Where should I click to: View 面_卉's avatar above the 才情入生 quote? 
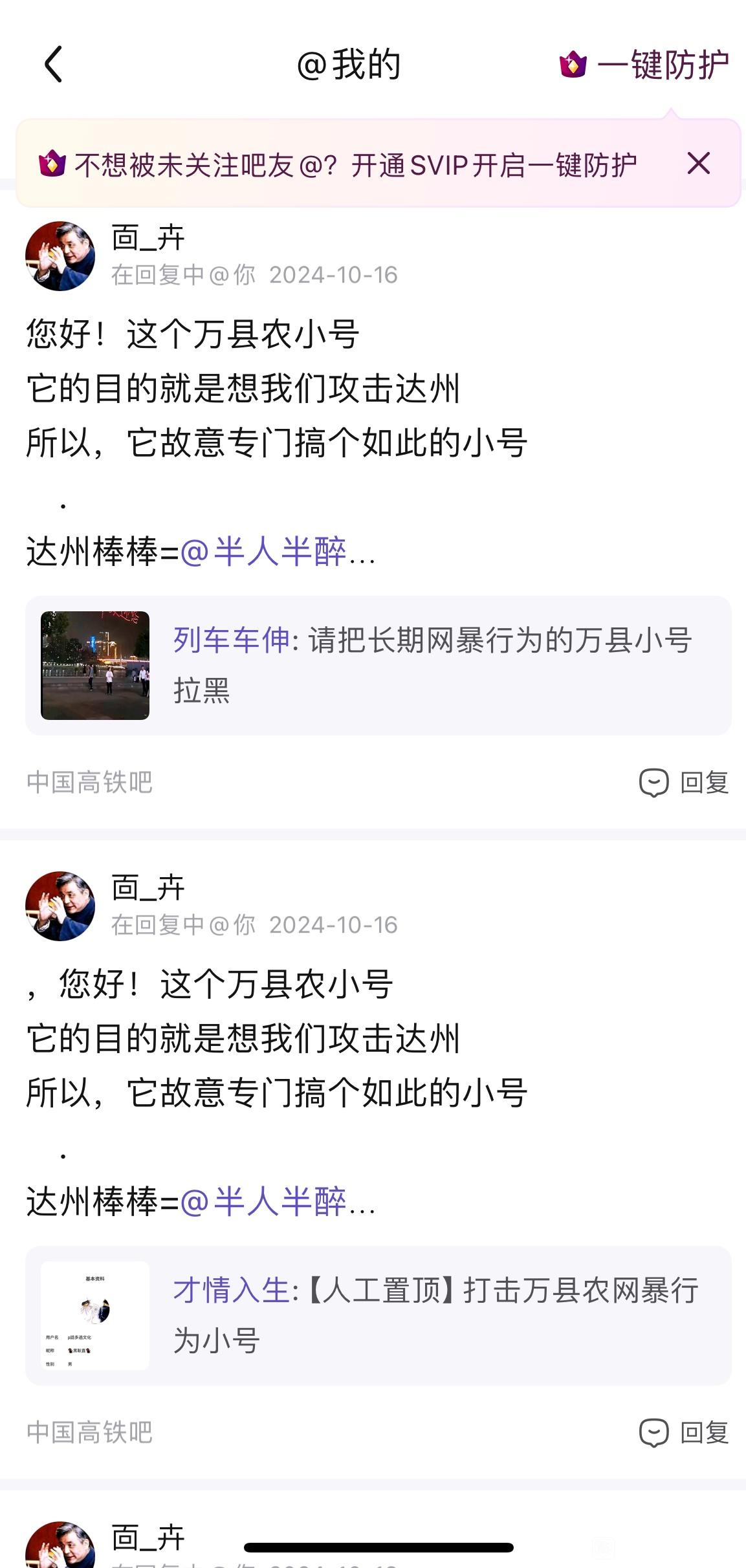pyautogui.click(x=60, y=906)
